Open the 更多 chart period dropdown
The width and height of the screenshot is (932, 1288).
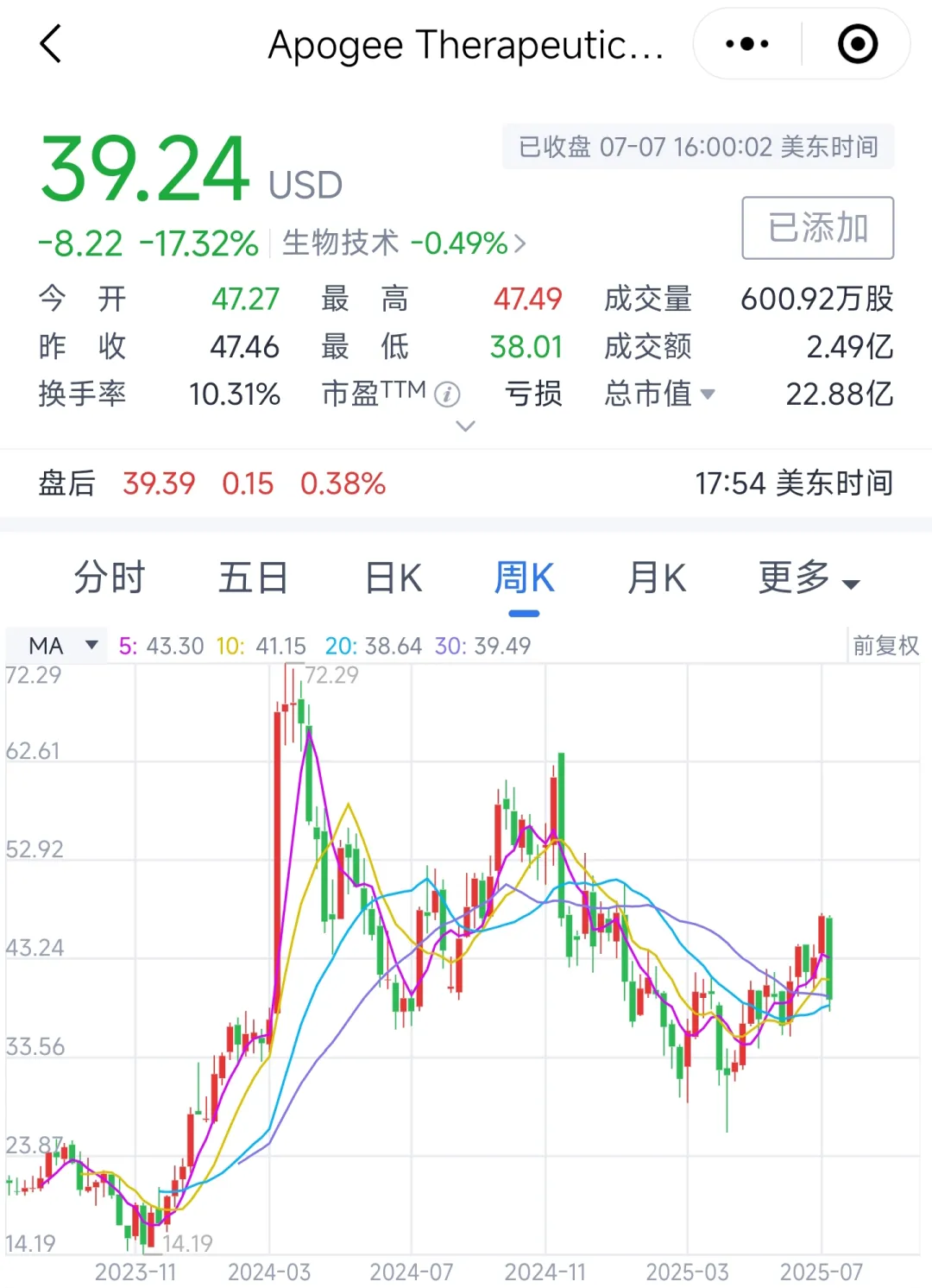[x=808, y=578]
